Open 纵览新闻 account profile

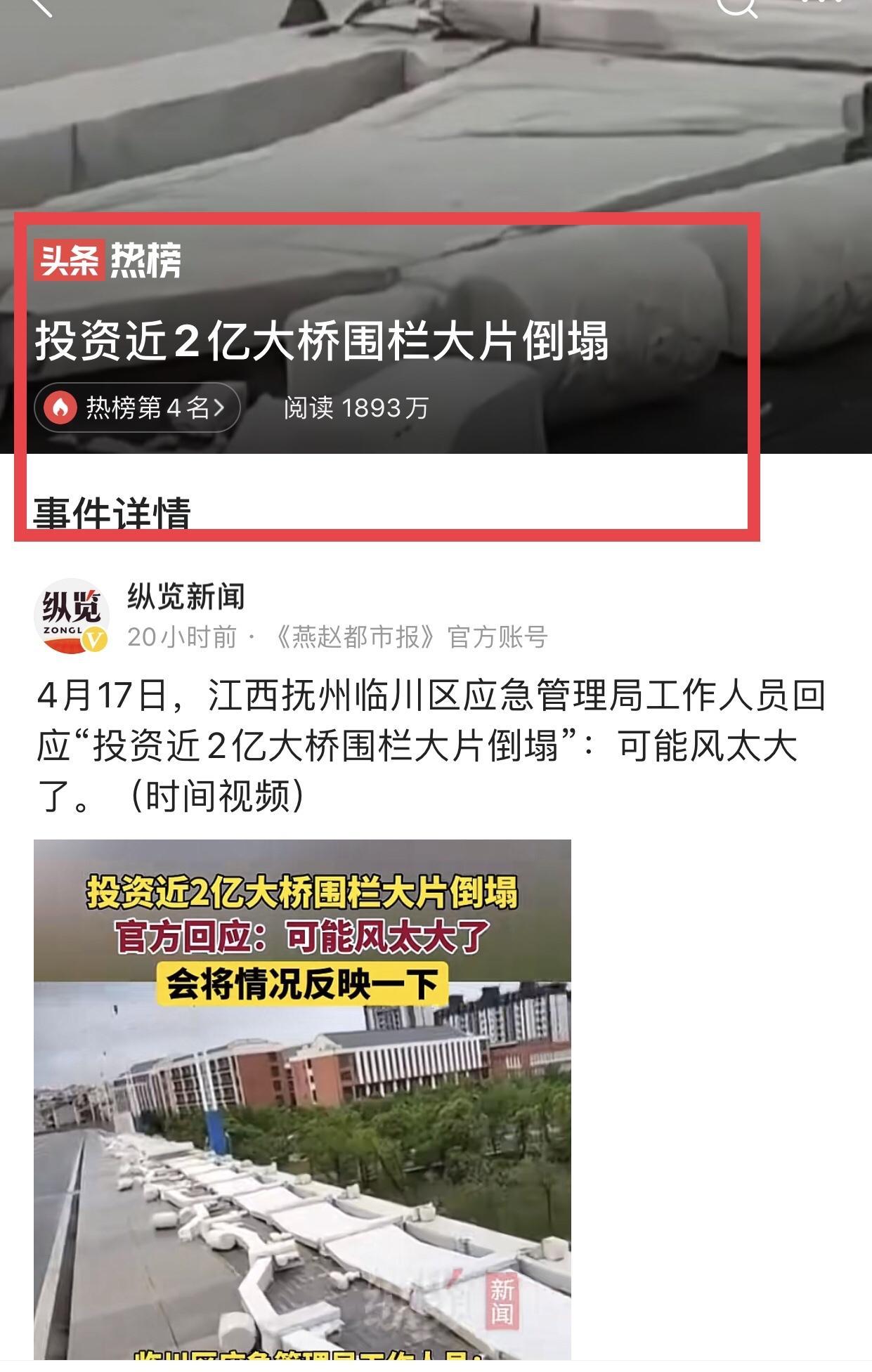186,597
